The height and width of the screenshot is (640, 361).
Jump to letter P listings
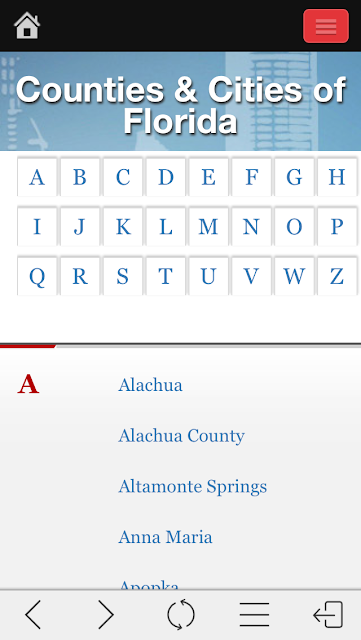337,227
